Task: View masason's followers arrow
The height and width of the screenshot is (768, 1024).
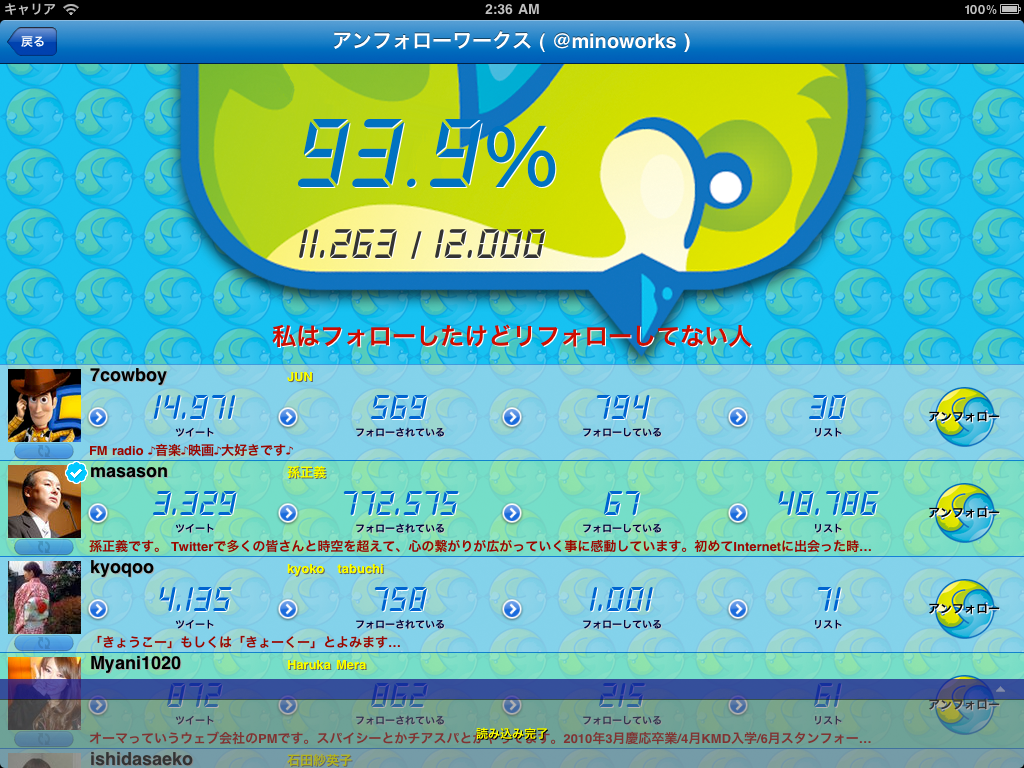Action: pyautogui.click(x=288, y=513)
